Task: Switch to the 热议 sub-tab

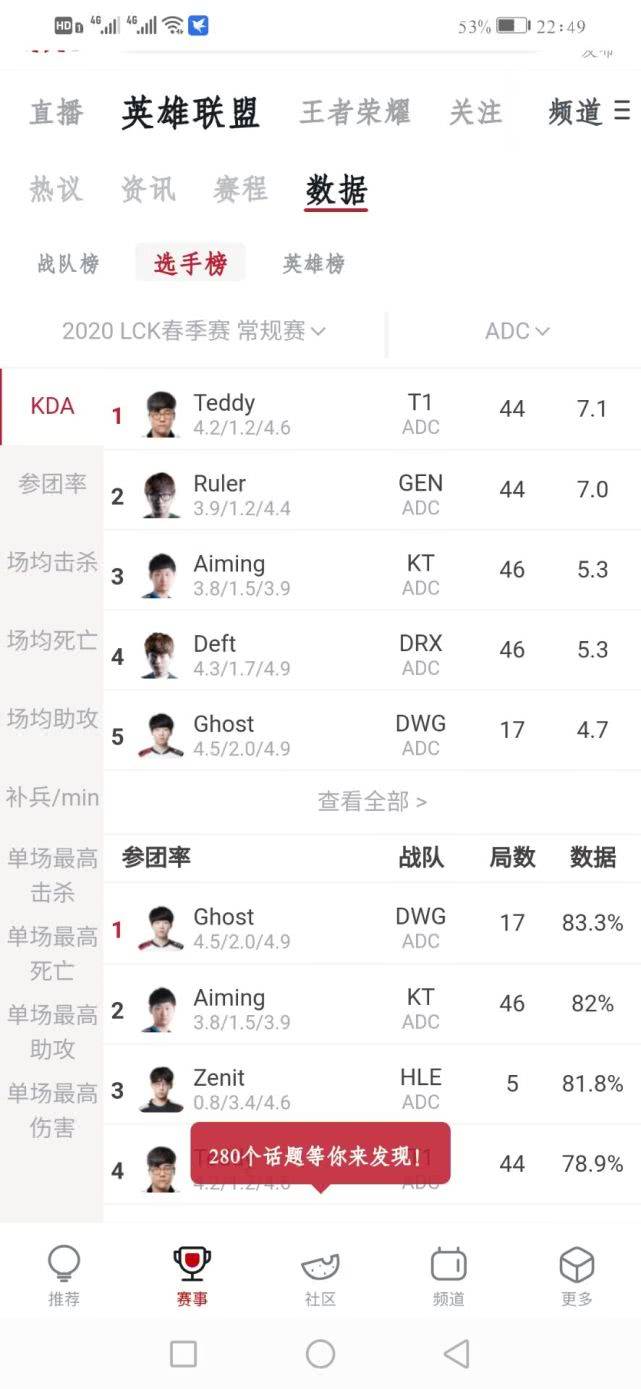Action: point(56,188)
